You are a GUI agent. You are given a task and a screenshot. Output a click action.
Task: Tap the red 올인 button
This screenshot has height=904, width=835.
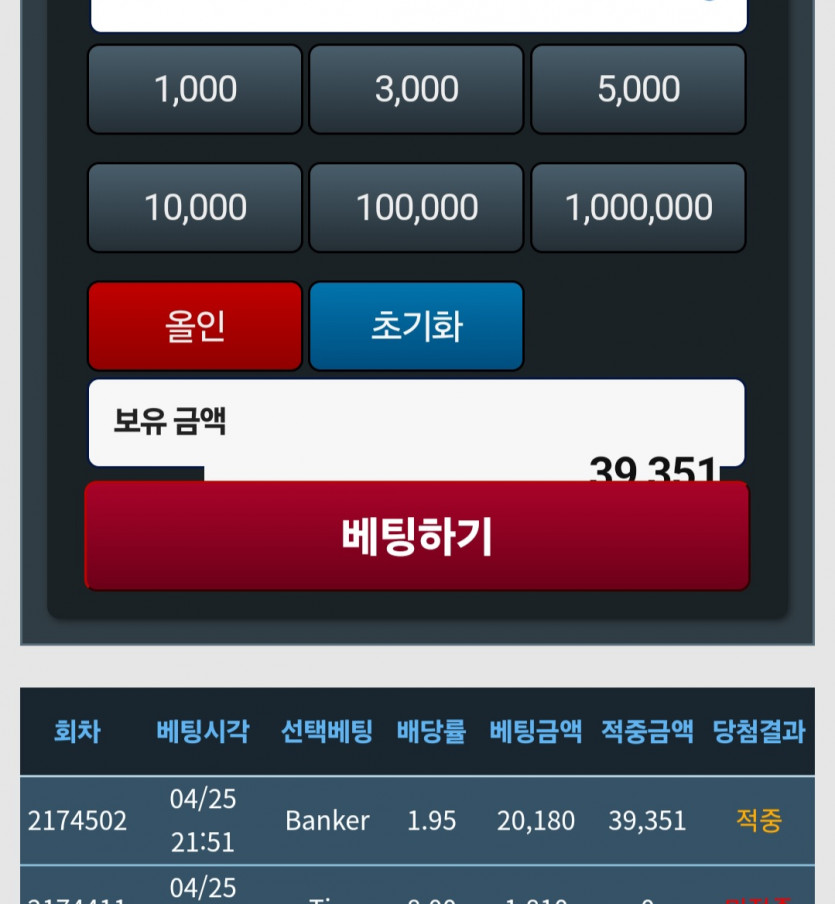coord(195,326)
